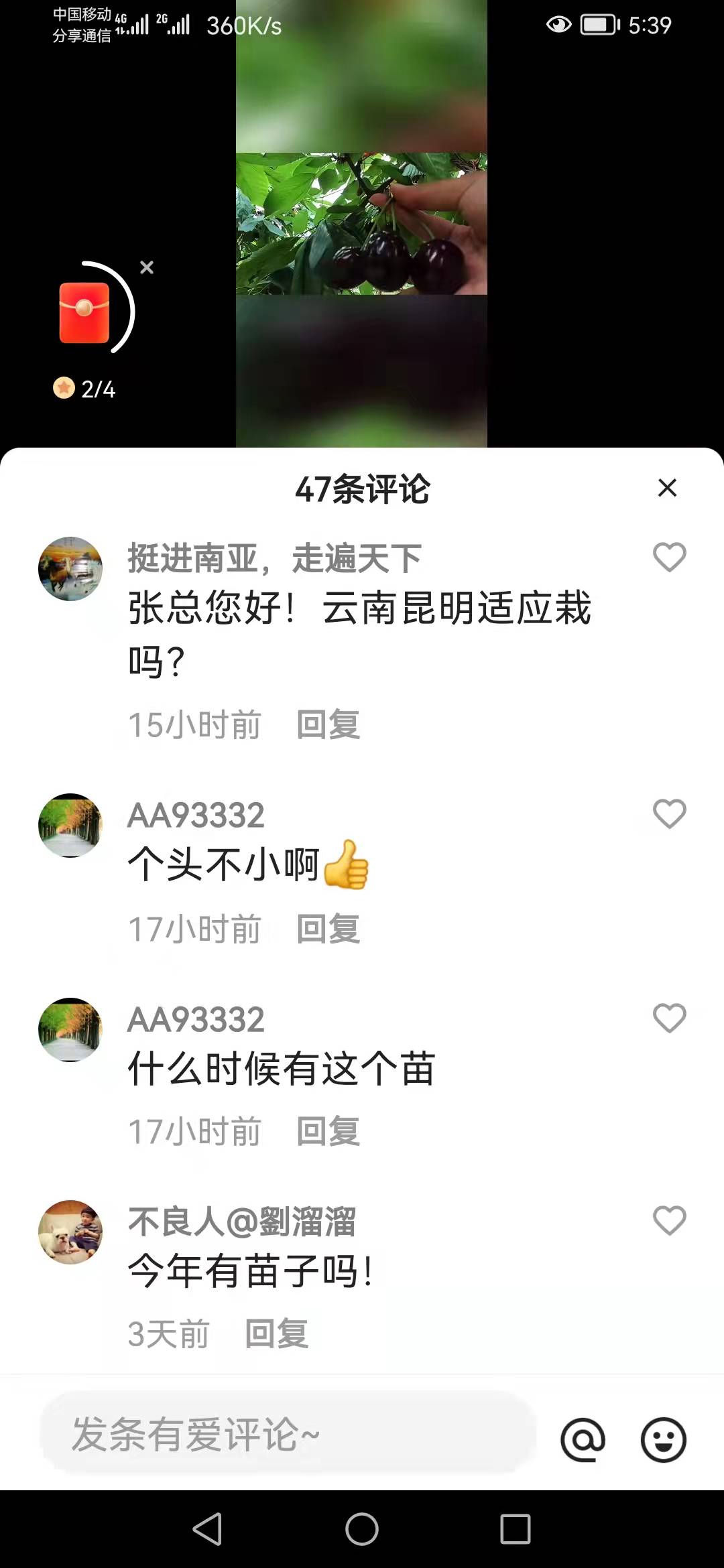Reply to the comment 个头不小啊
Image resolution: width=724 pixels, height=1568 pixels.
(328, 929)
